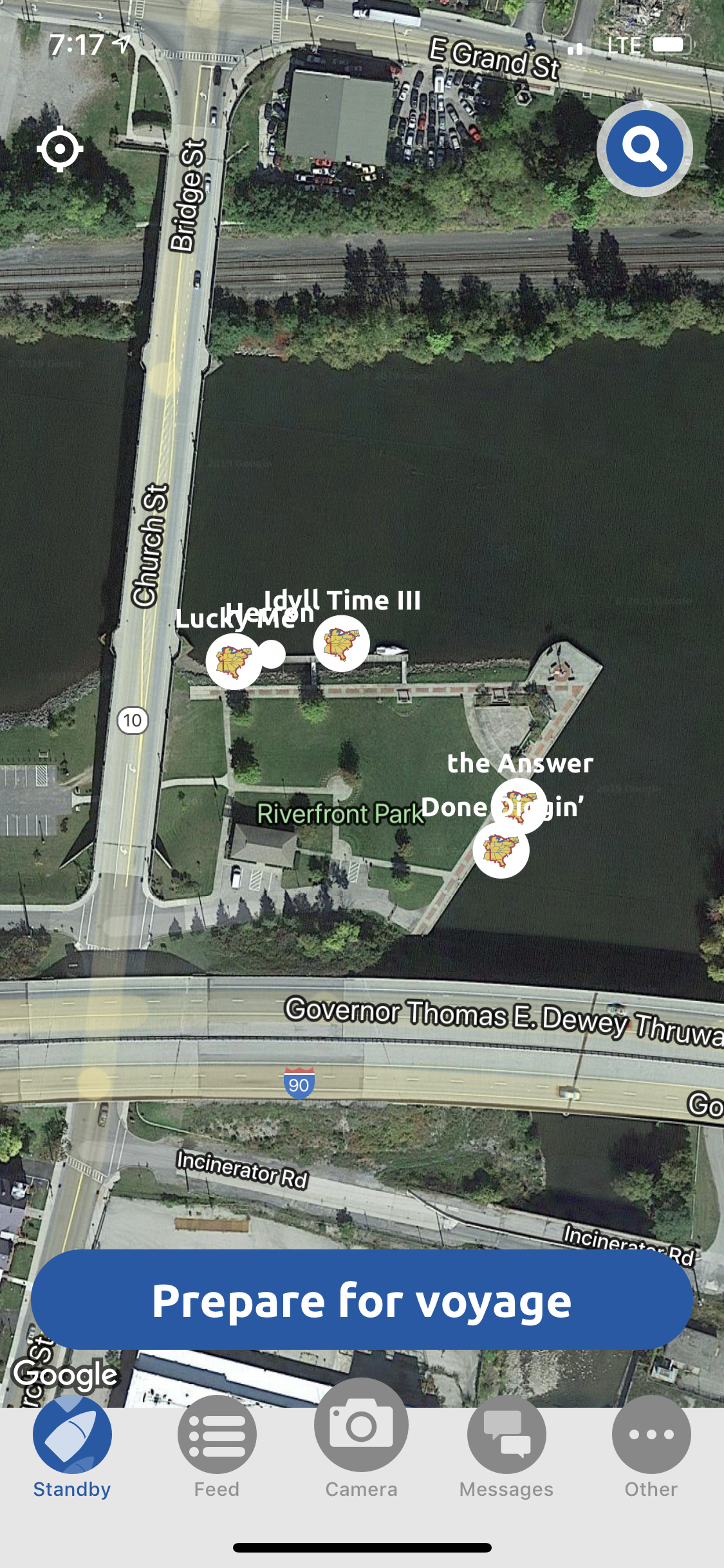The height and width of the screenshot is (1568, 724).
Task: Open the Other tab
Action: pos(651,1446)
